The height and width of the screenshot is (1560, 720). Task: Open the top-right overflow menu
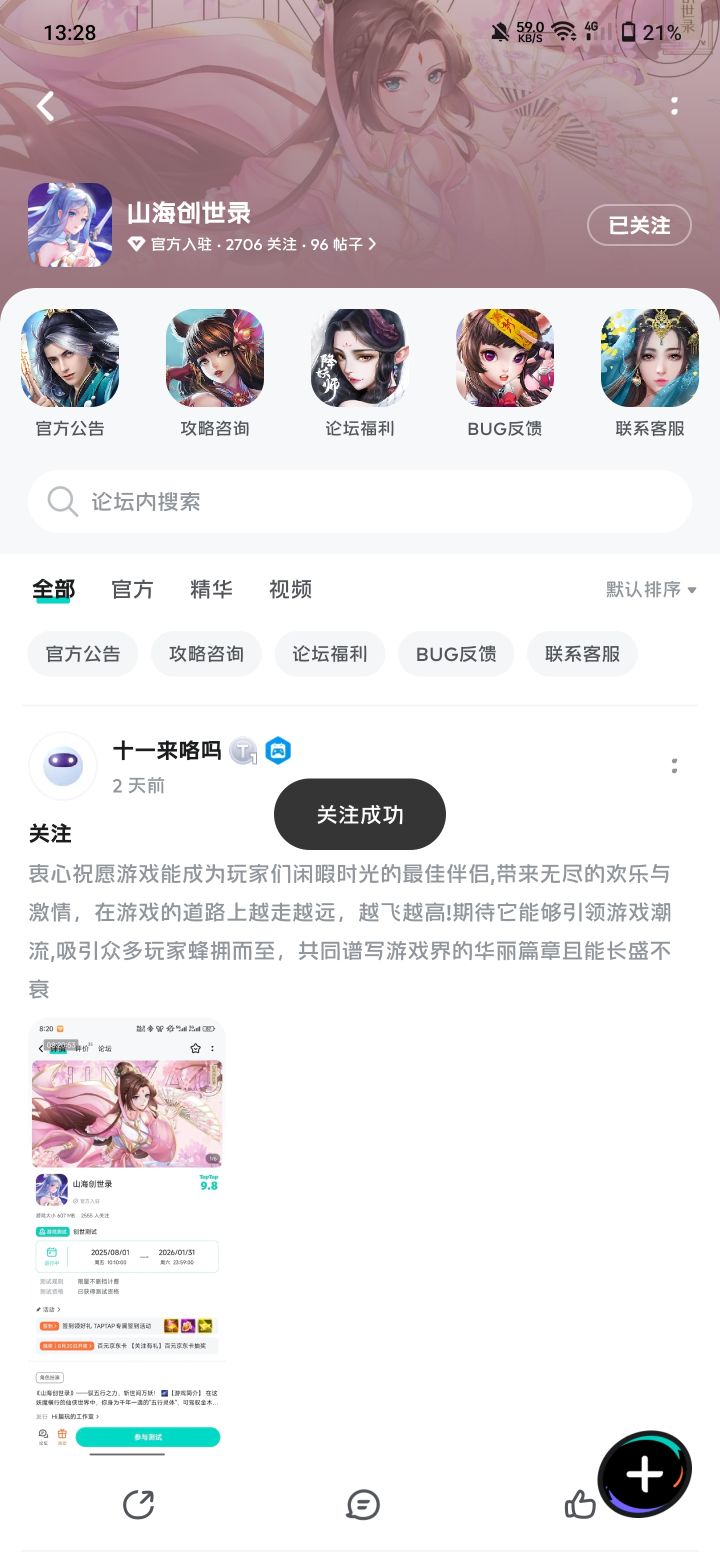(x=675, y=106)
